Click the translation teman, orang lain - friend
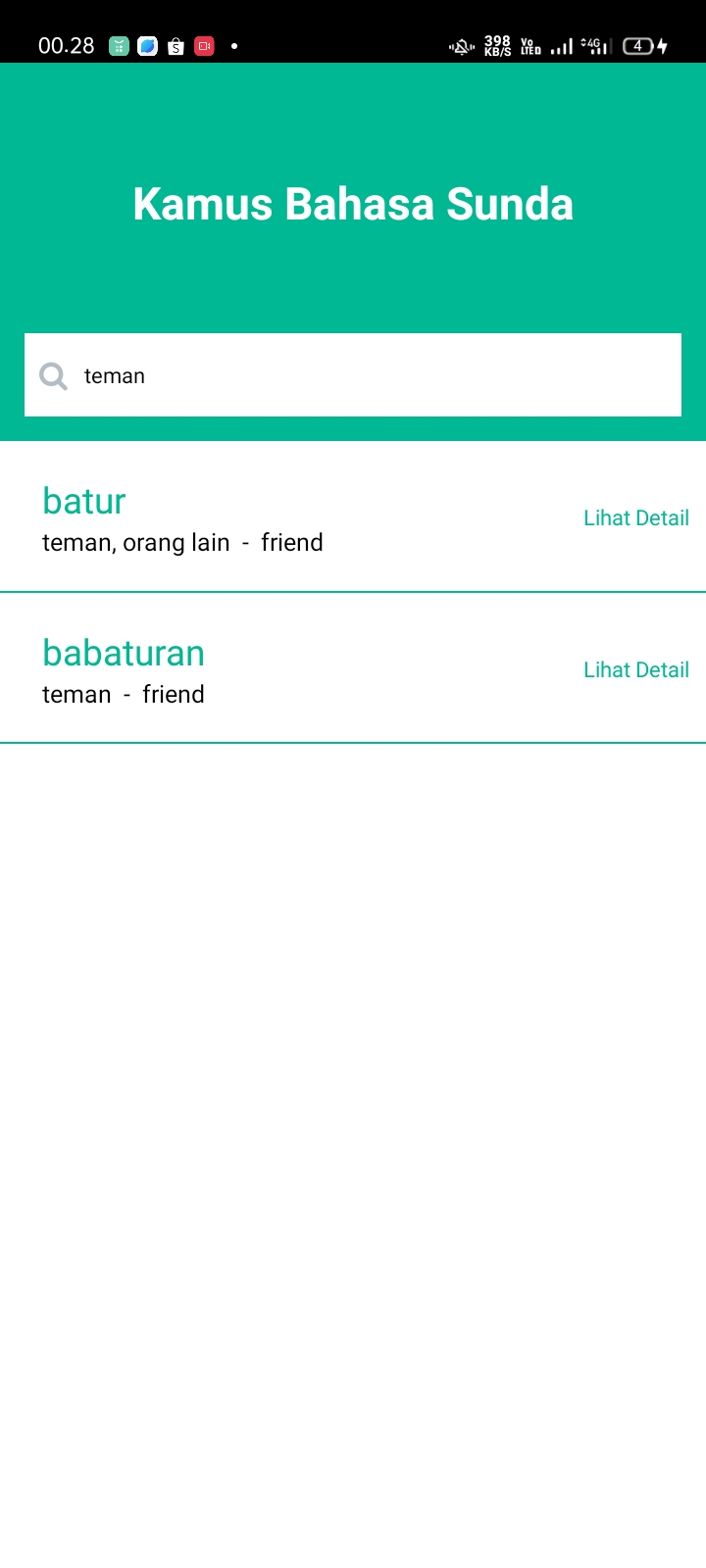Viewport: 706px width, 1568px height. [x=182, y=542]
